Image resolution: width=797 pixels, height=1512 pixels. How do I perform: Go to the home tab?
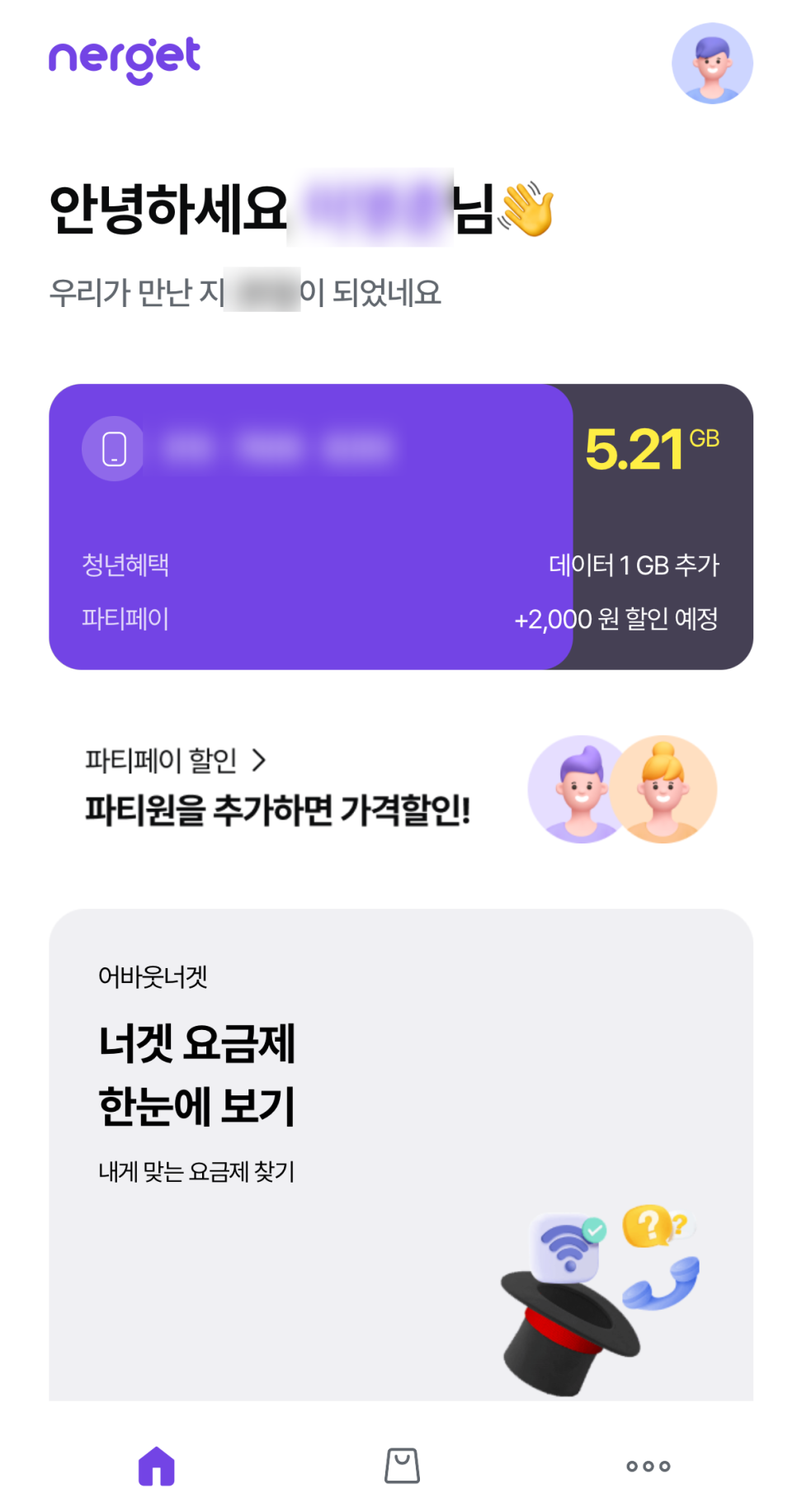coord(156,1465)
